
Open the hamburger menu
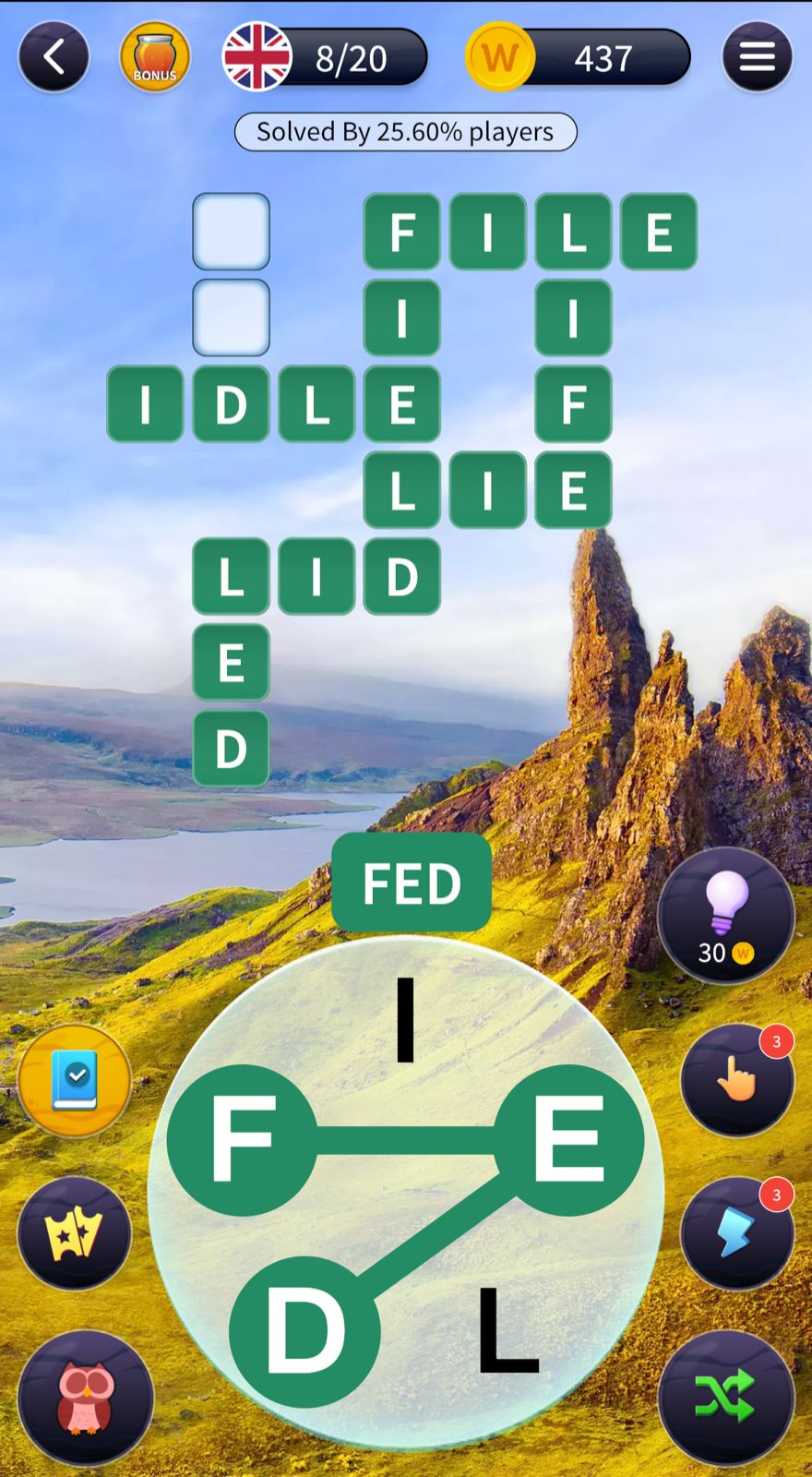757,57
